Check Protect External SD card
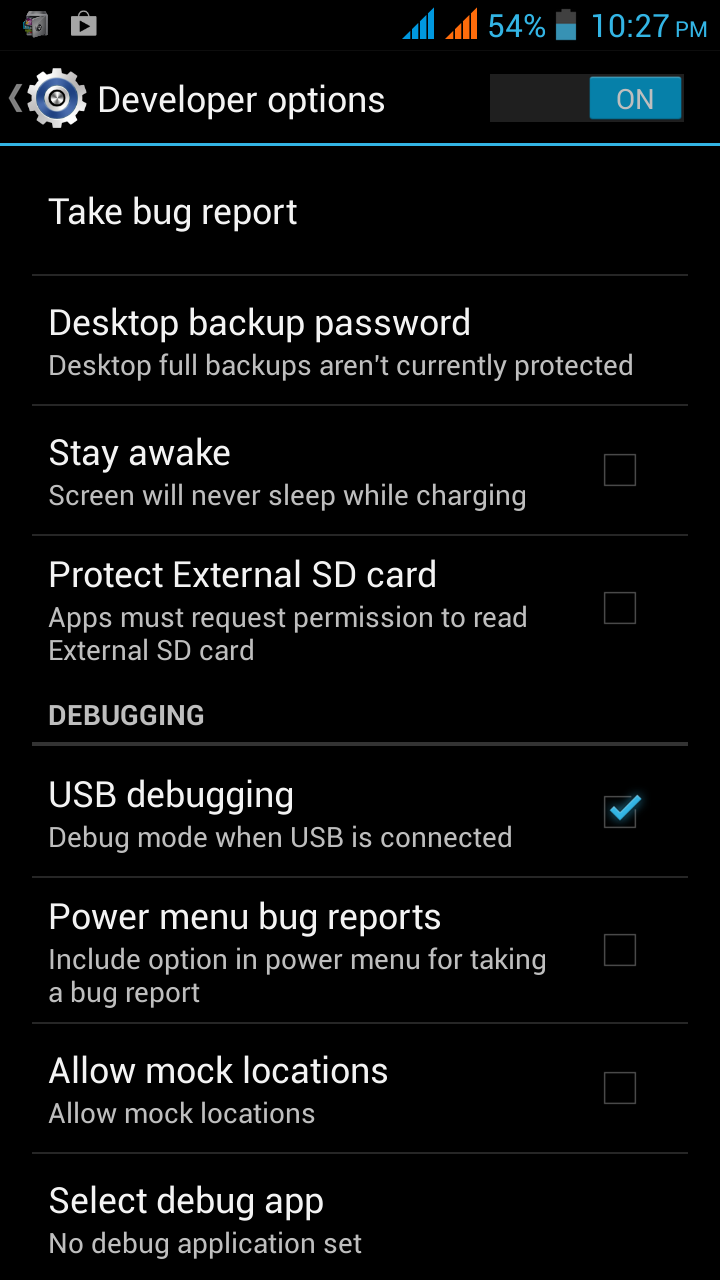720x1280 pixels. [x=619, y=607]
